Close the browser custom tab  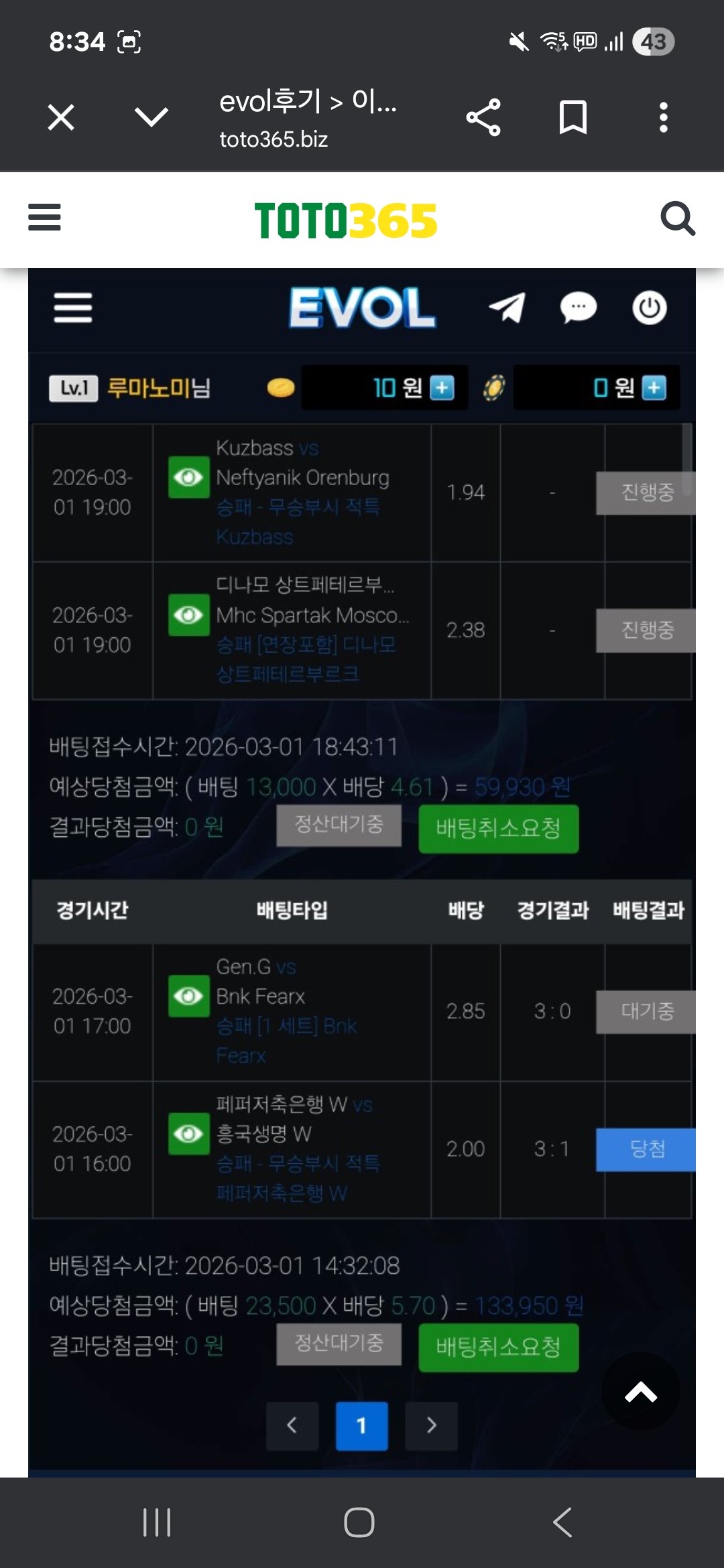point(61,118)
